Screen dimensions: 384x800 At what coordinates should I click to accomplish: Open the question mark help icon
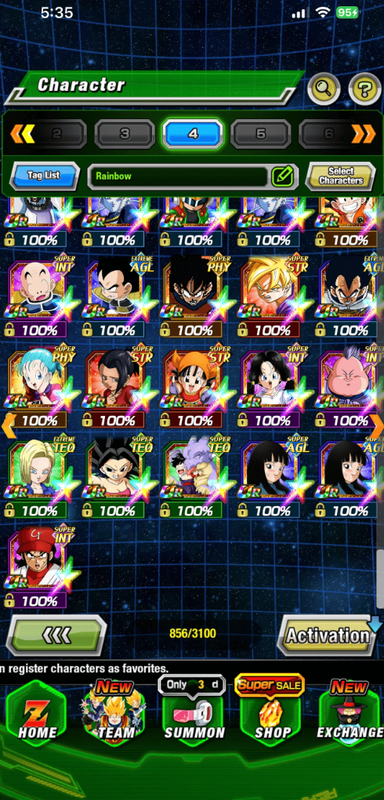pyautogui.click(x=365, y=89)
